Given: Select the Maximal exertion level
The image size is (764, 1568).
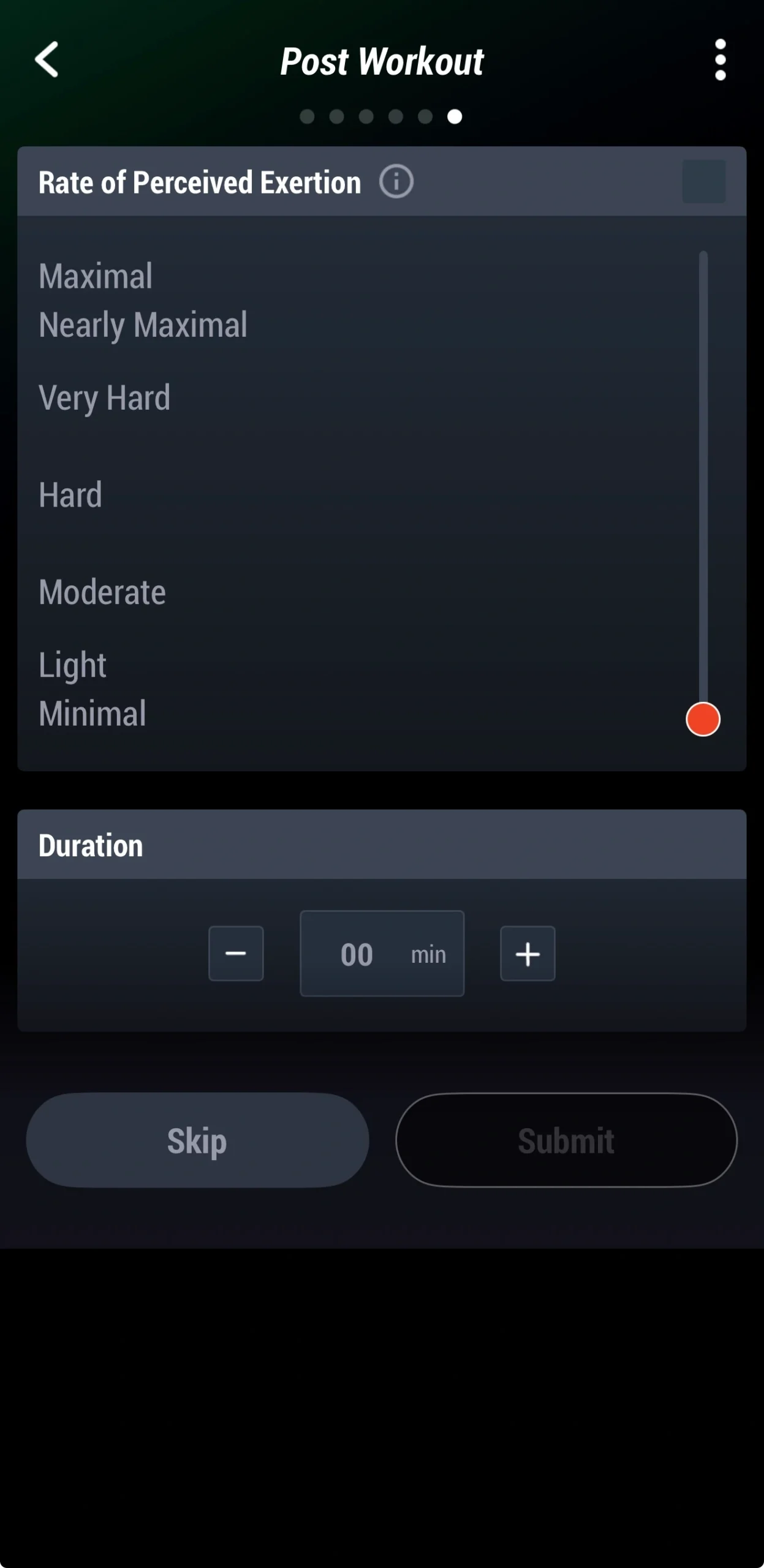Looking at the screenshot, I should [96, 276].
